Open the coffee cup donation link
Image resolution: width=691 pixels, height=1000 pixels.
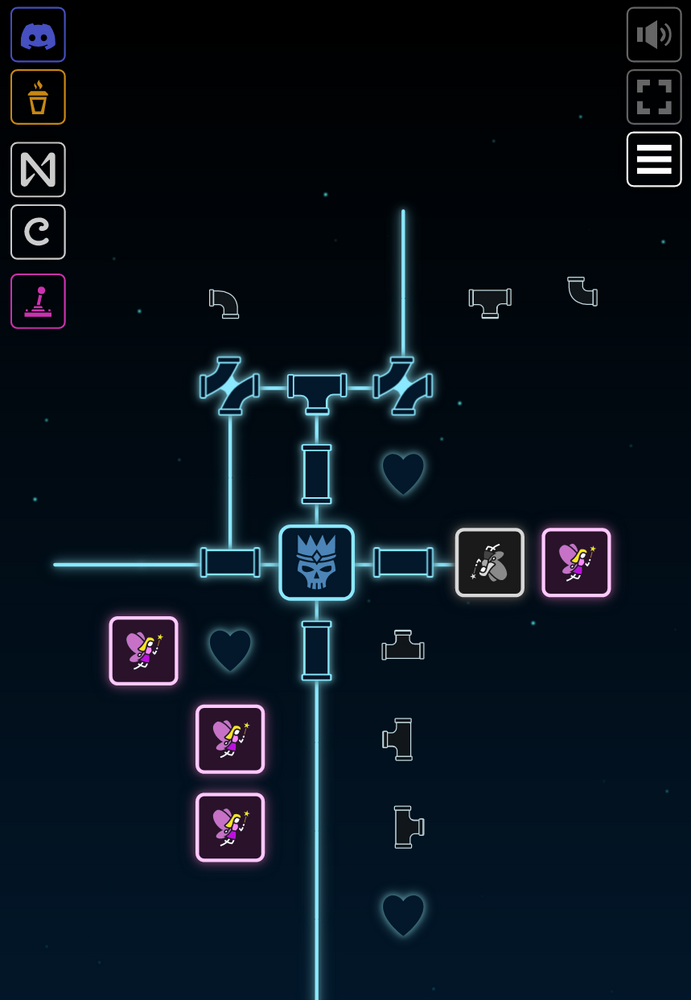[x=38, y=97]
